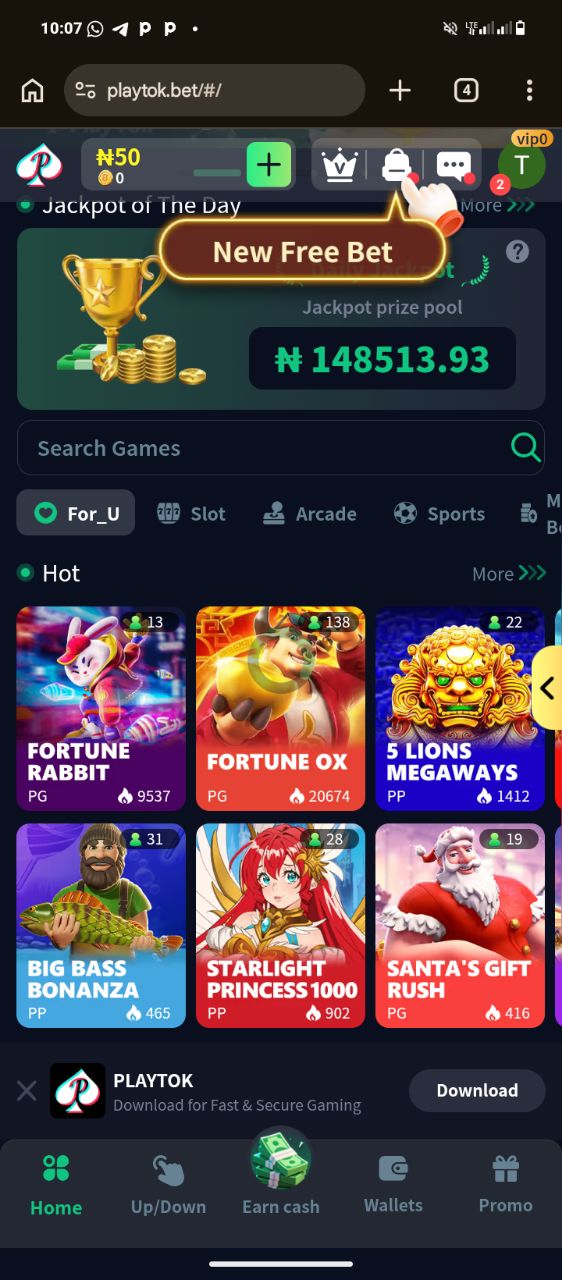Viewport: 562px width, 1280px height.
Task: Open the chat messages icon
Action: (454, 166)
